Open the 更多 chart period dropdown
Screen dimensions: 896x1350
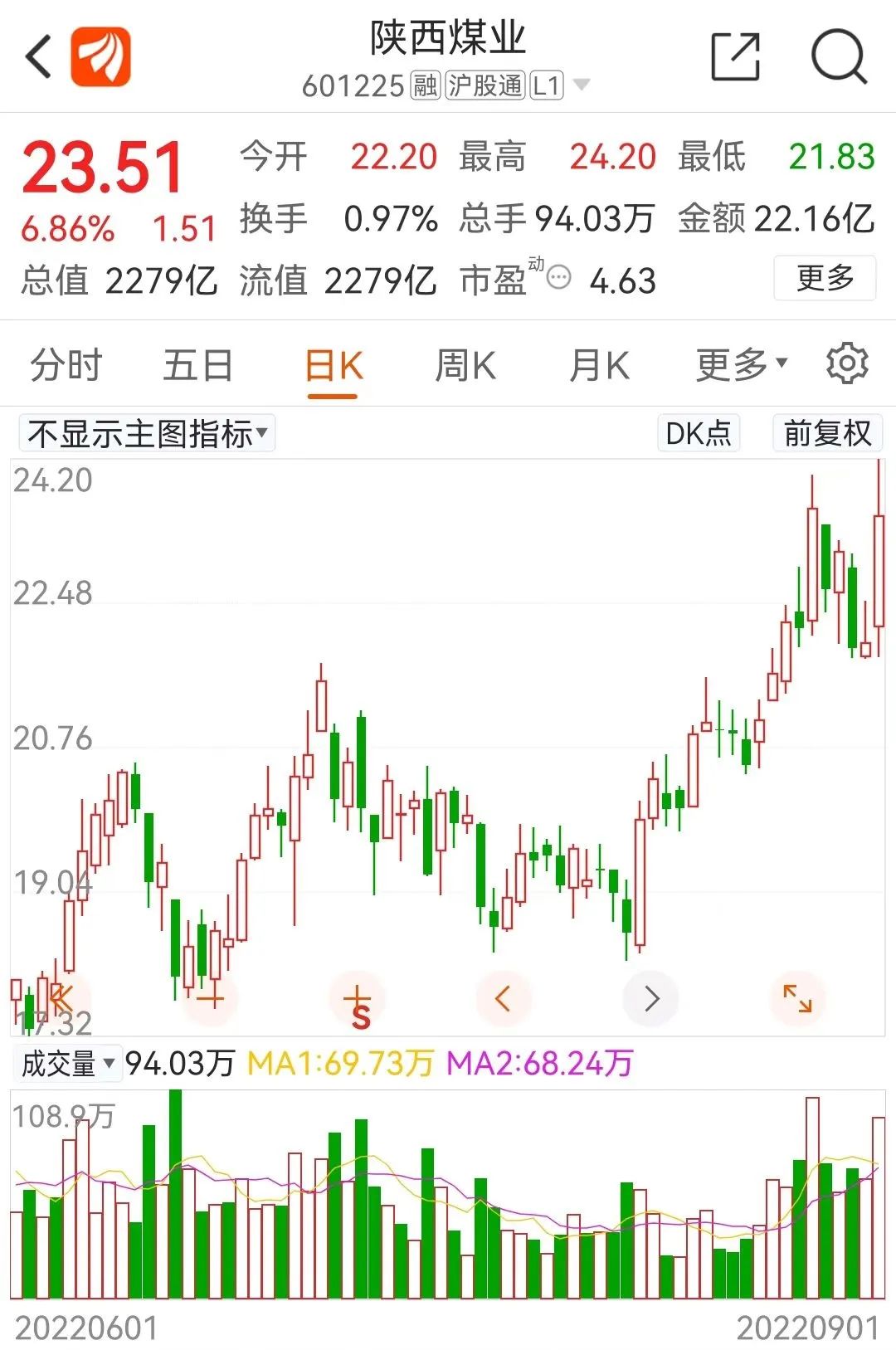[741, 364]
